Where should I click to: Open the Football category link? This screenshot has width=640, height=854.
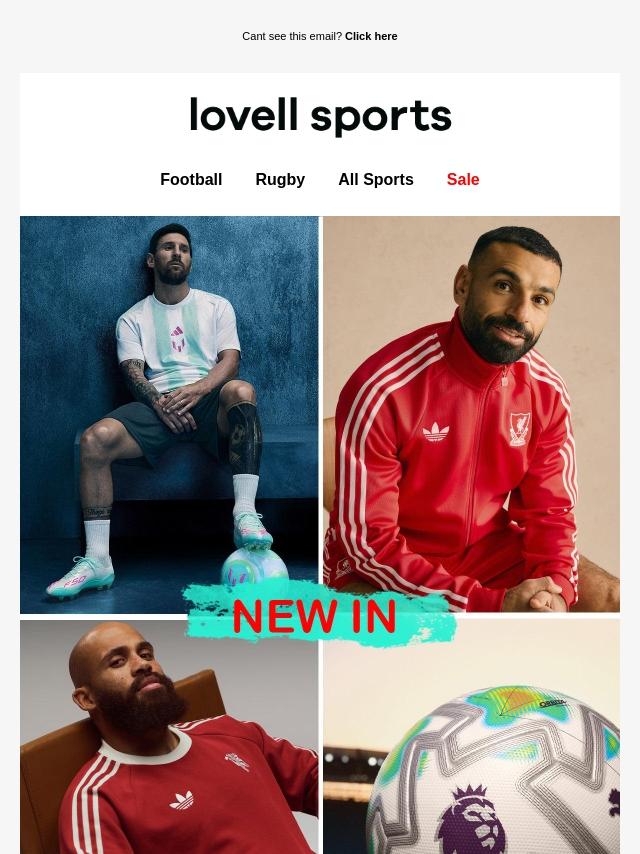point(191,180)
